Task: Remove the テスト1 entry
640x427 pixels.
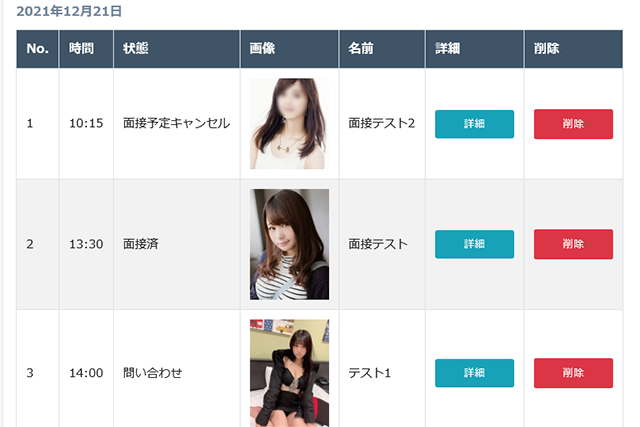Action: click(x=573, y=373)
